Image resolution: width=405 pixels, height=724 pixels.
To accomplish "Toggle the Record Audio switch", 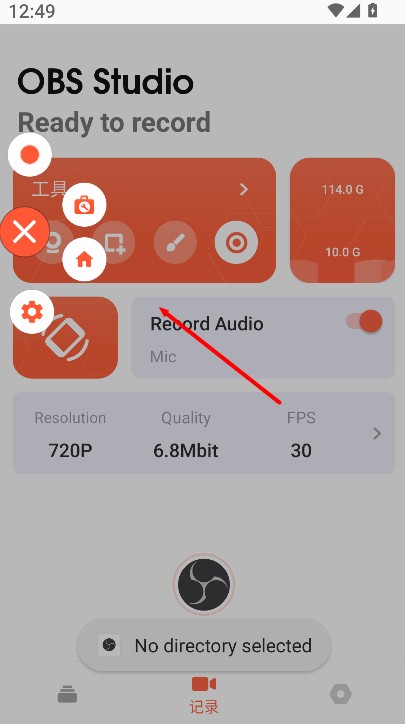I will (x=365, y=321).
